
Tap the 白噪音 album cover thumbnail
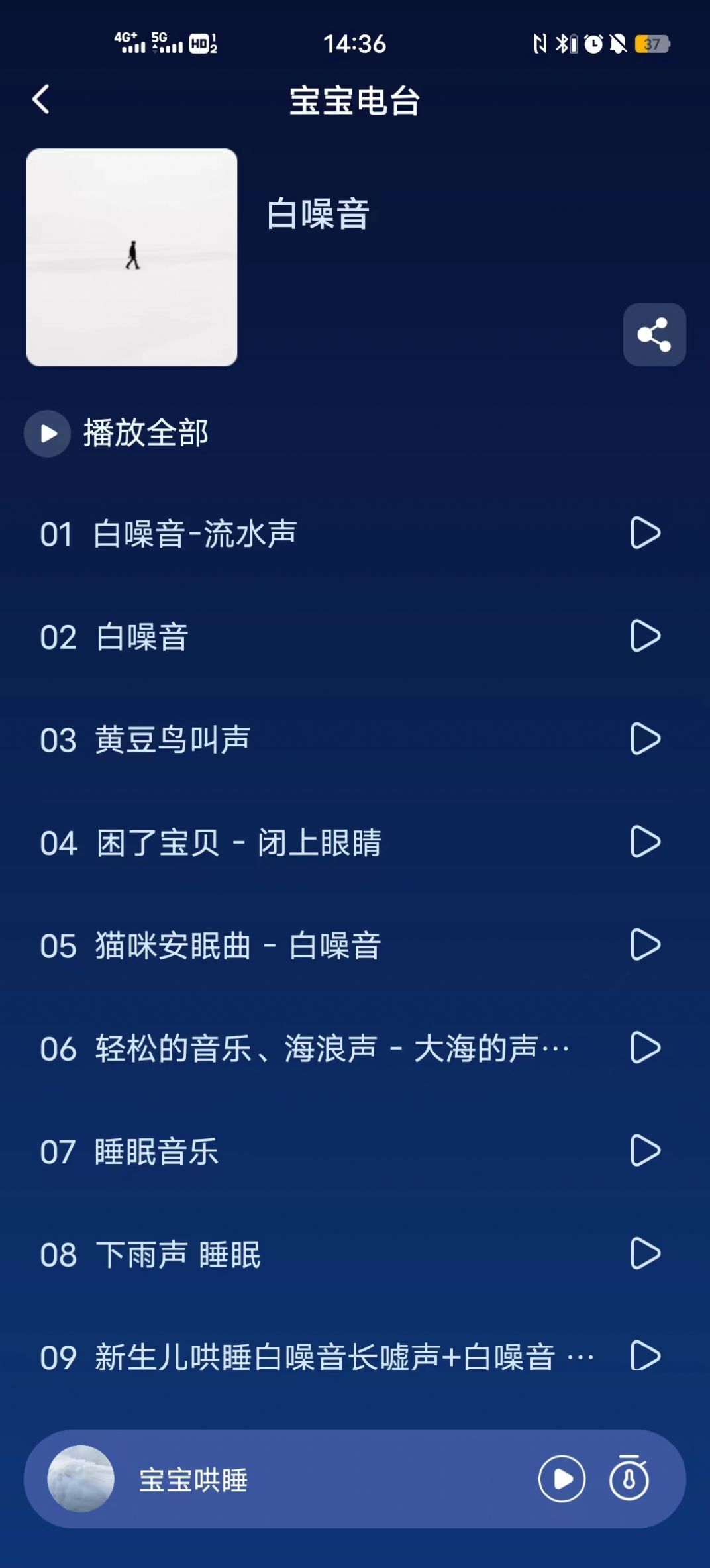coord(131,257)
